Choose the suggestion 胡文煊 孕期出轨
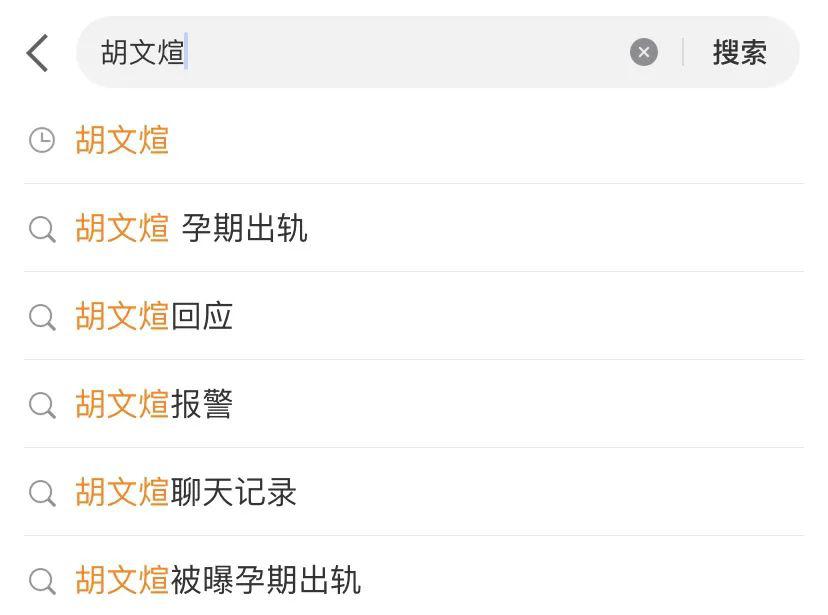The width and height of the screenshot is (828, 615). [x=191, y=228]
